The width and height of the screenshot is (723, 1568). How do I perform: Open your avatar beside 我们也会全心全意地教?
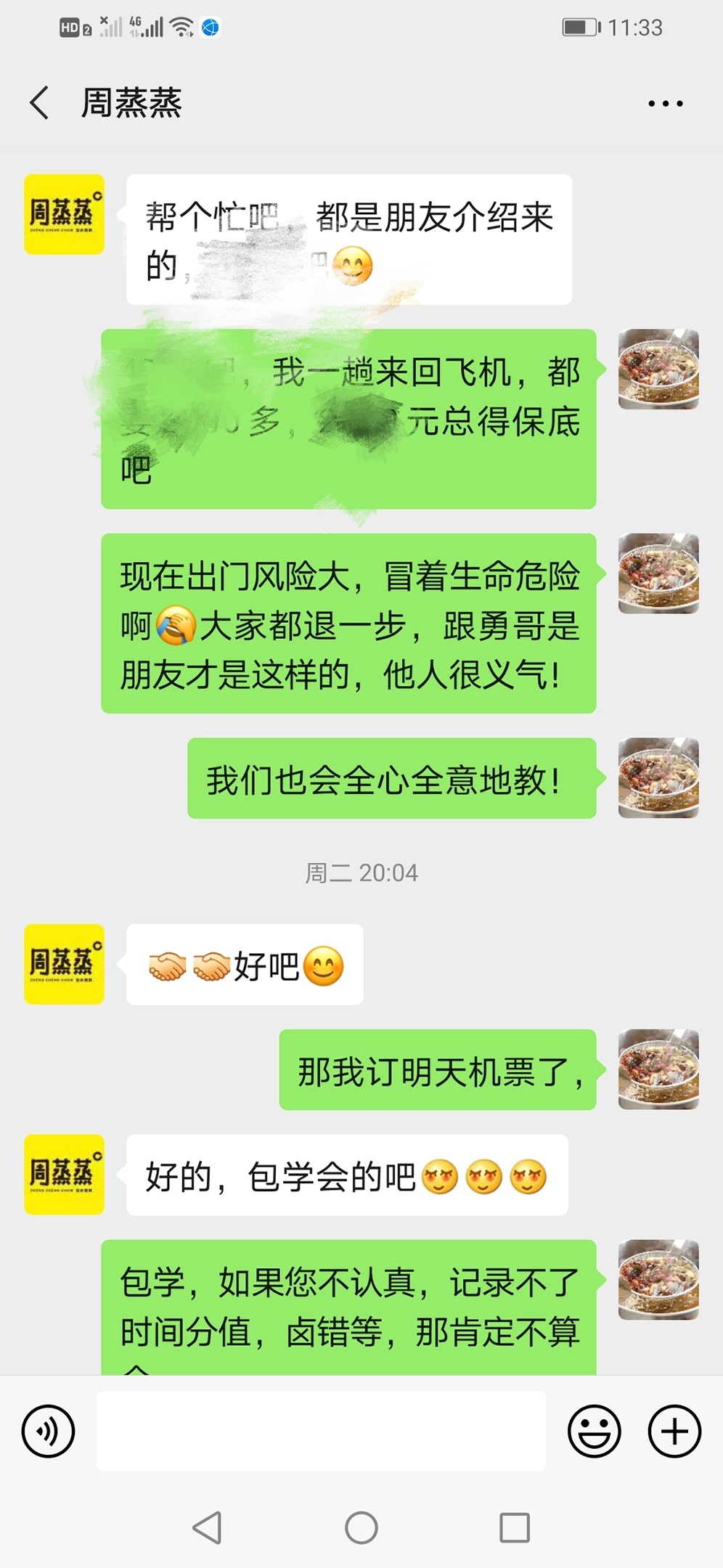click(658, 778)
